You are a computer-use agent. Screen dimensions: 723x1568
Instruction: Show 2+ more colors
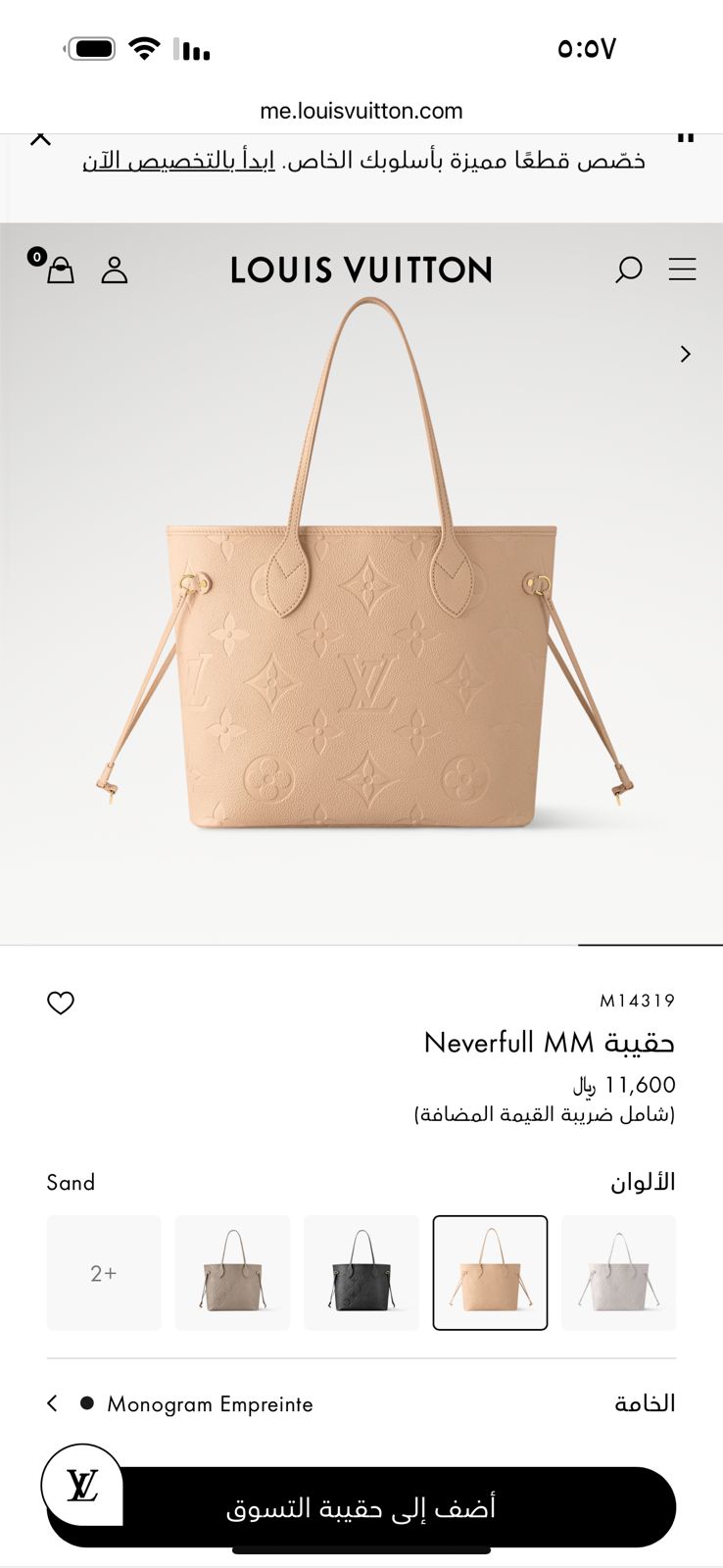point(104,1272)
